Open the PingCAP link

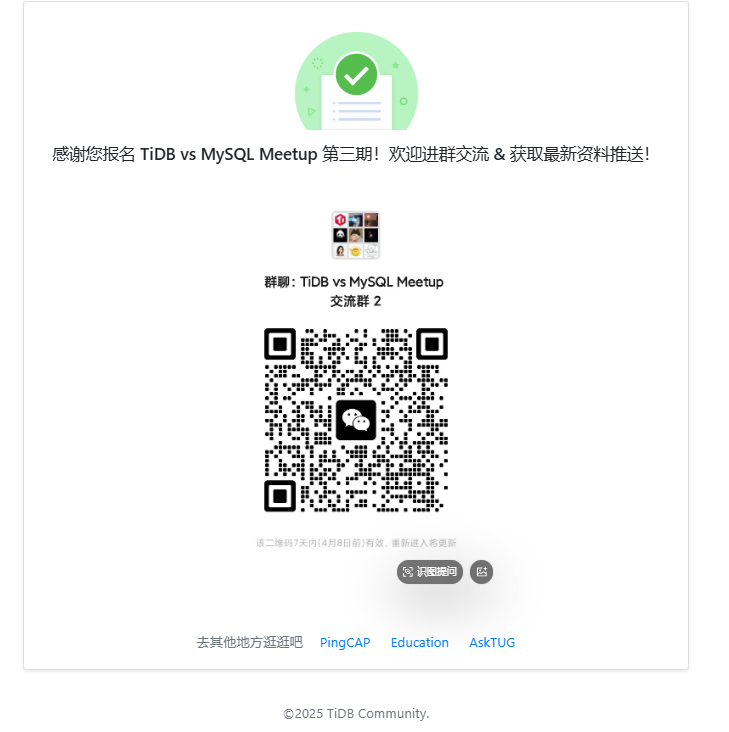tap(345, 642)
